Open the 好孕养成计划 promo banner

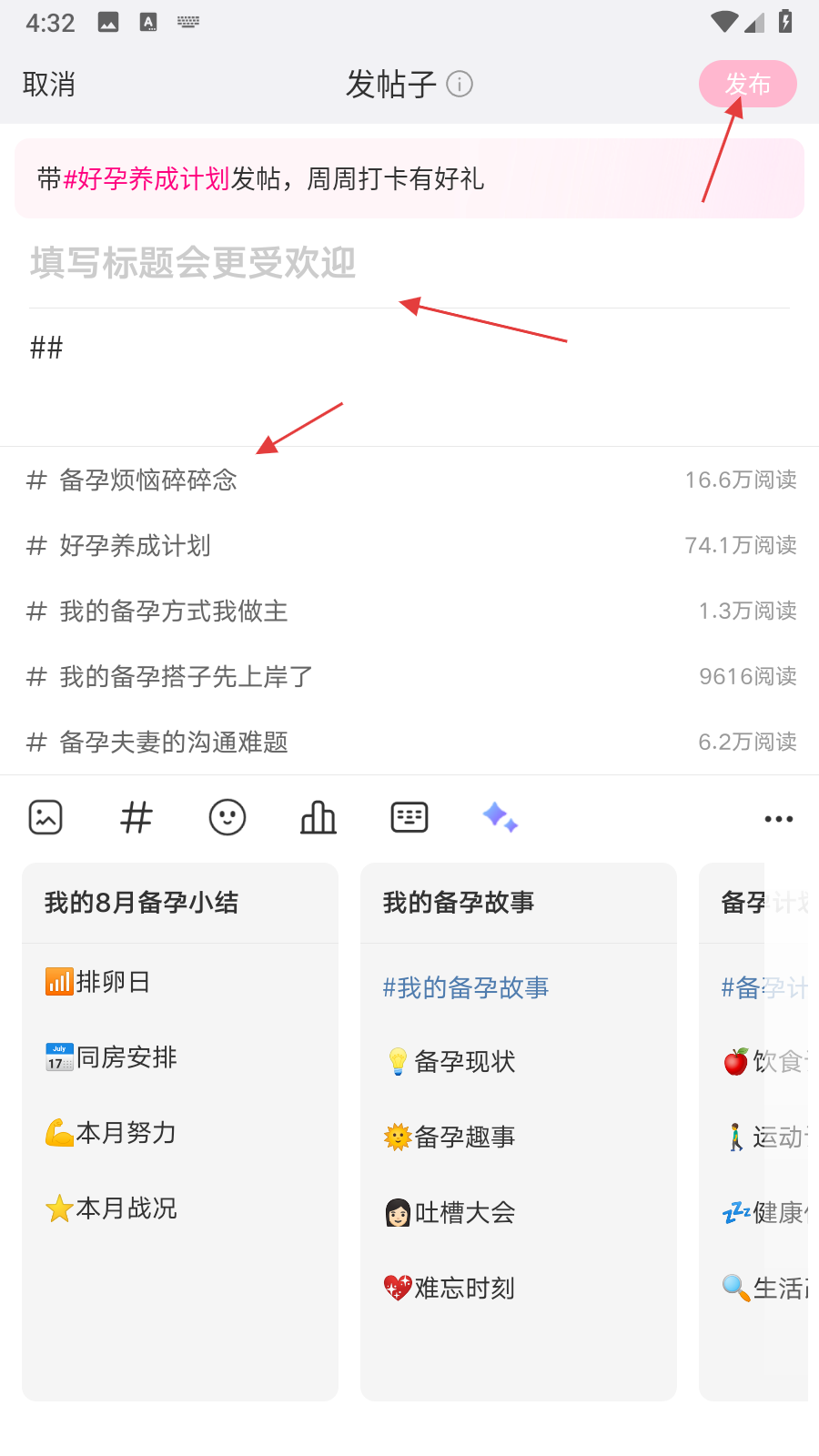[409, 178]
